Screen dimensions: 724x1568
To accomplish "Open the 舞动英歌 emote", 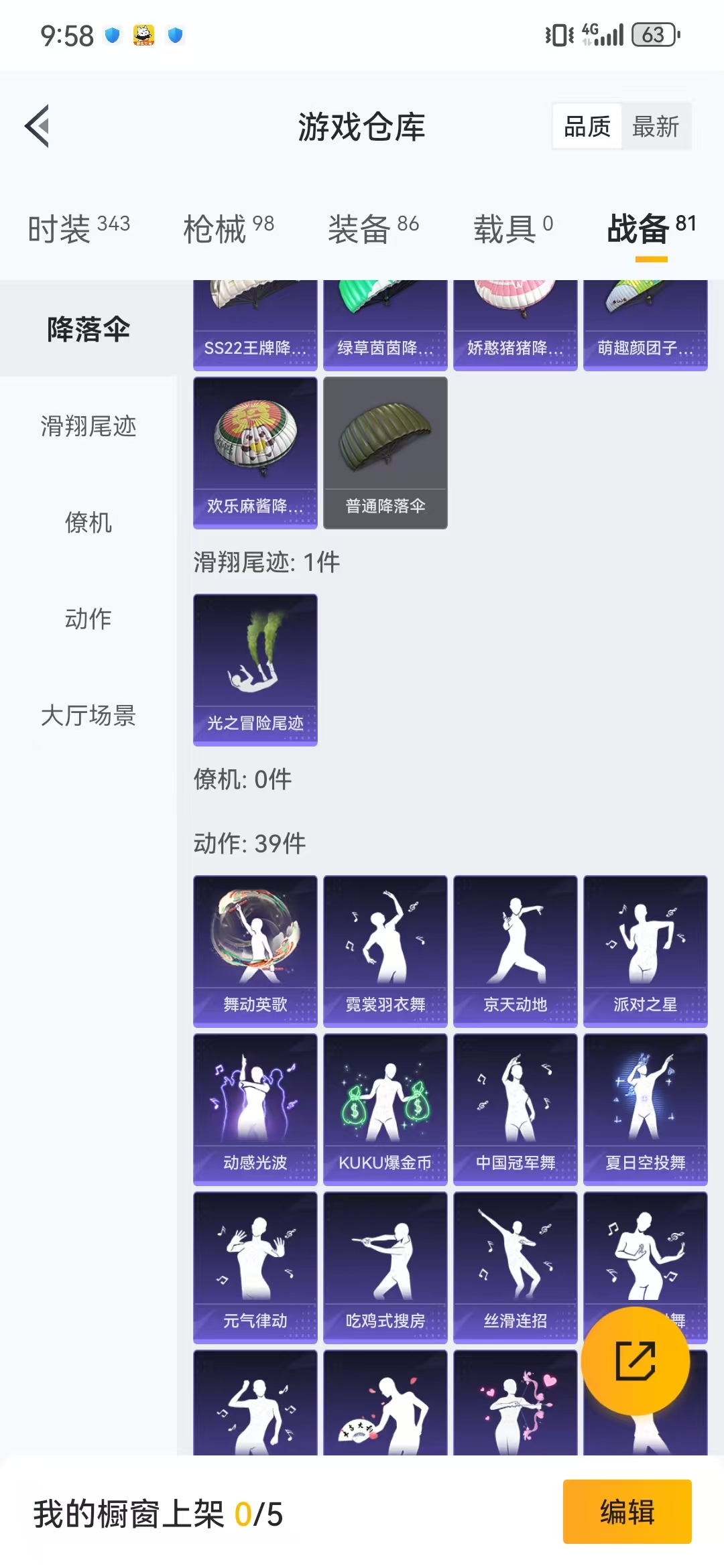I will (255, 951).
